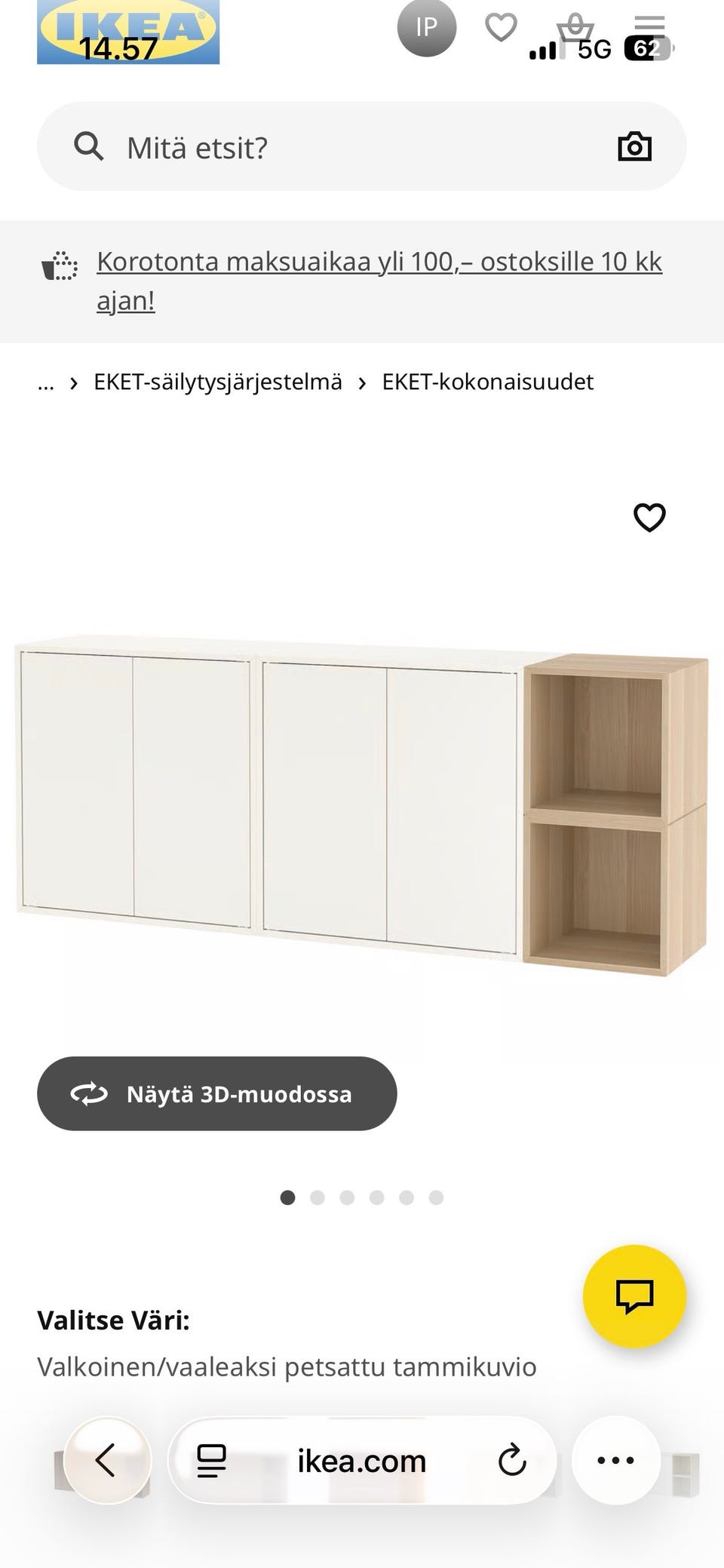Search by photo with the camera icon
The image size is (724, 1568).
tap(634, 146)
